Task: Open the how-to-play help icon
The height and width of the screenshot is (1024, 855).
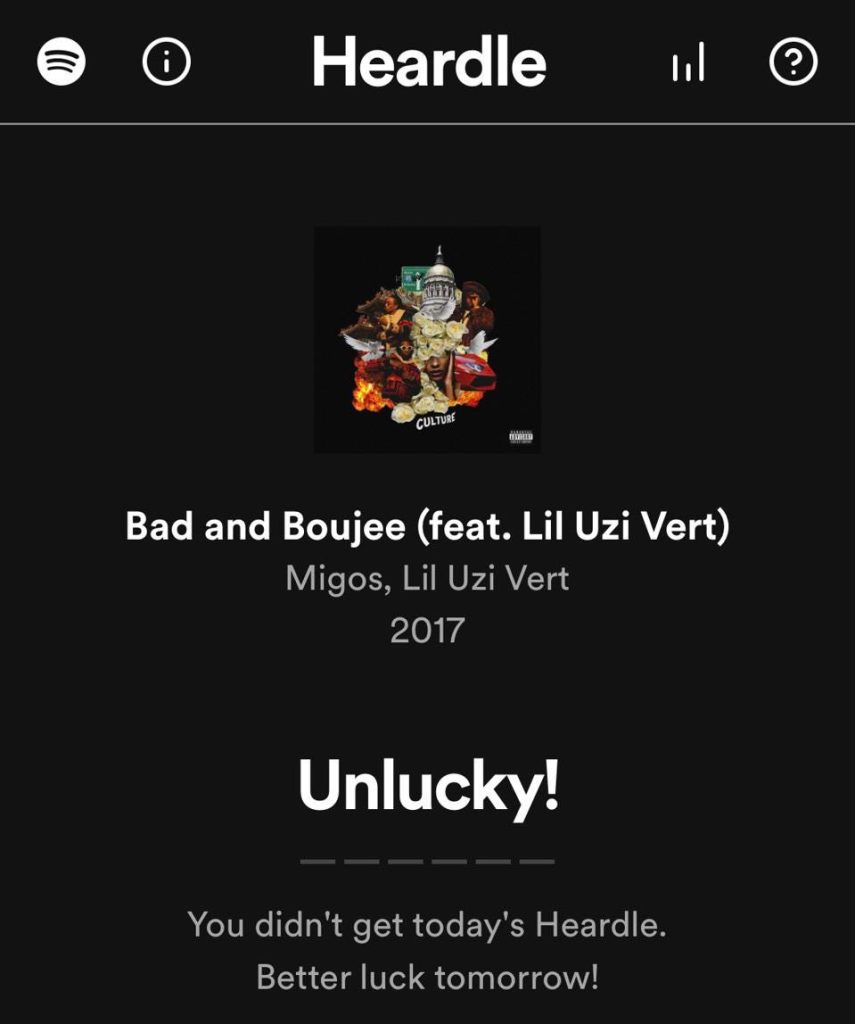Action: coord(793,63)
